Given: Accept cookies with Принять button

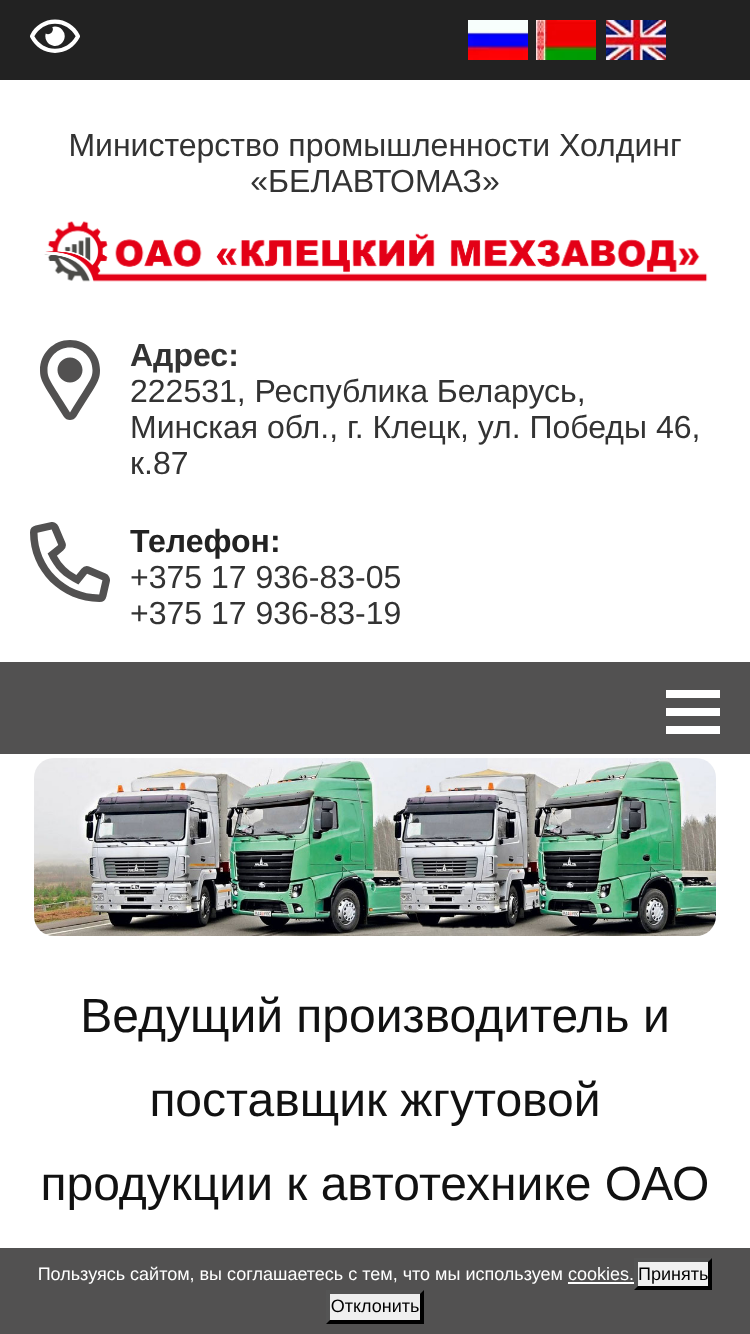Looking at the screenshot, I should [x=673, y=1274].
